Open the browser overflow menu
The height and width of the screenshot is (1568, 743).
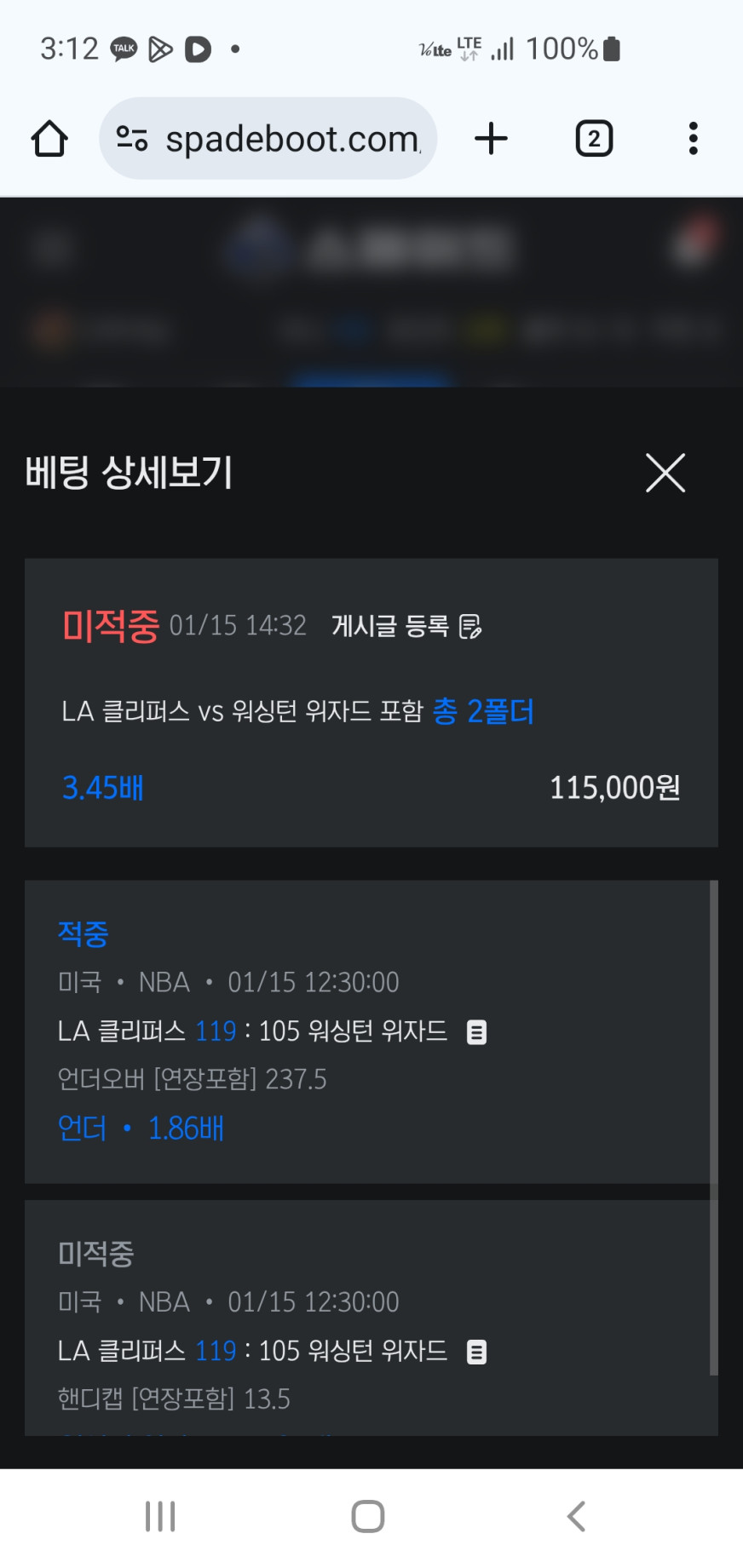(694, 139)
